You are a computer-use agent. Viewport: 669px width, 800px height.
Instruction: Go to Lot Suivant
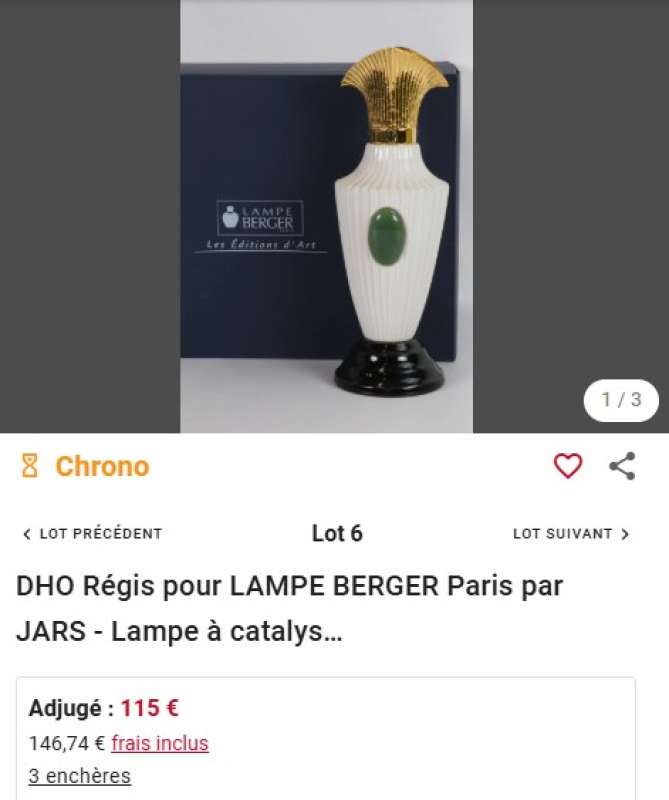571,534
